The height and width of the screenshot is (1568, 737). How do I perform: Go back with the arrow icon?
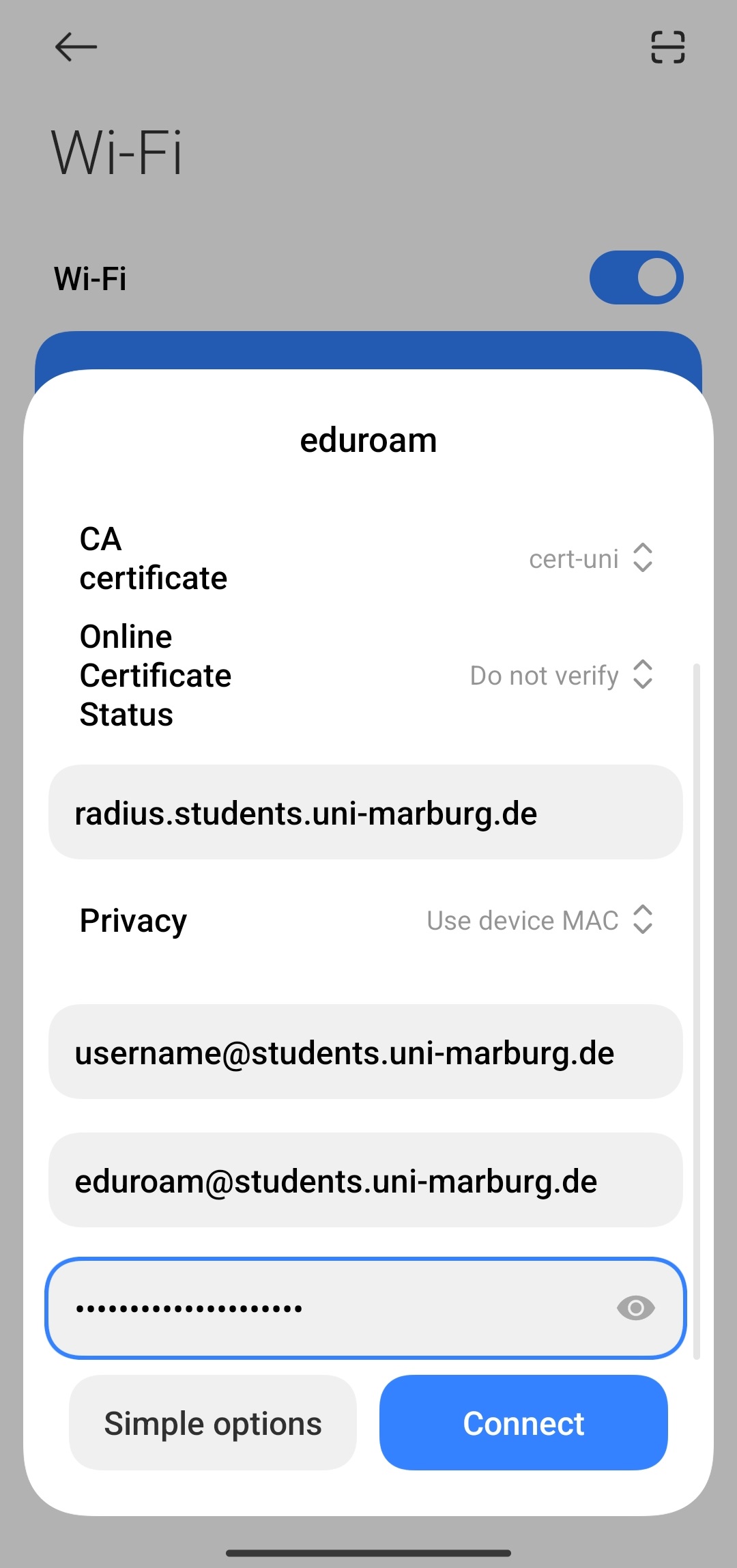[x=76, y=47]
